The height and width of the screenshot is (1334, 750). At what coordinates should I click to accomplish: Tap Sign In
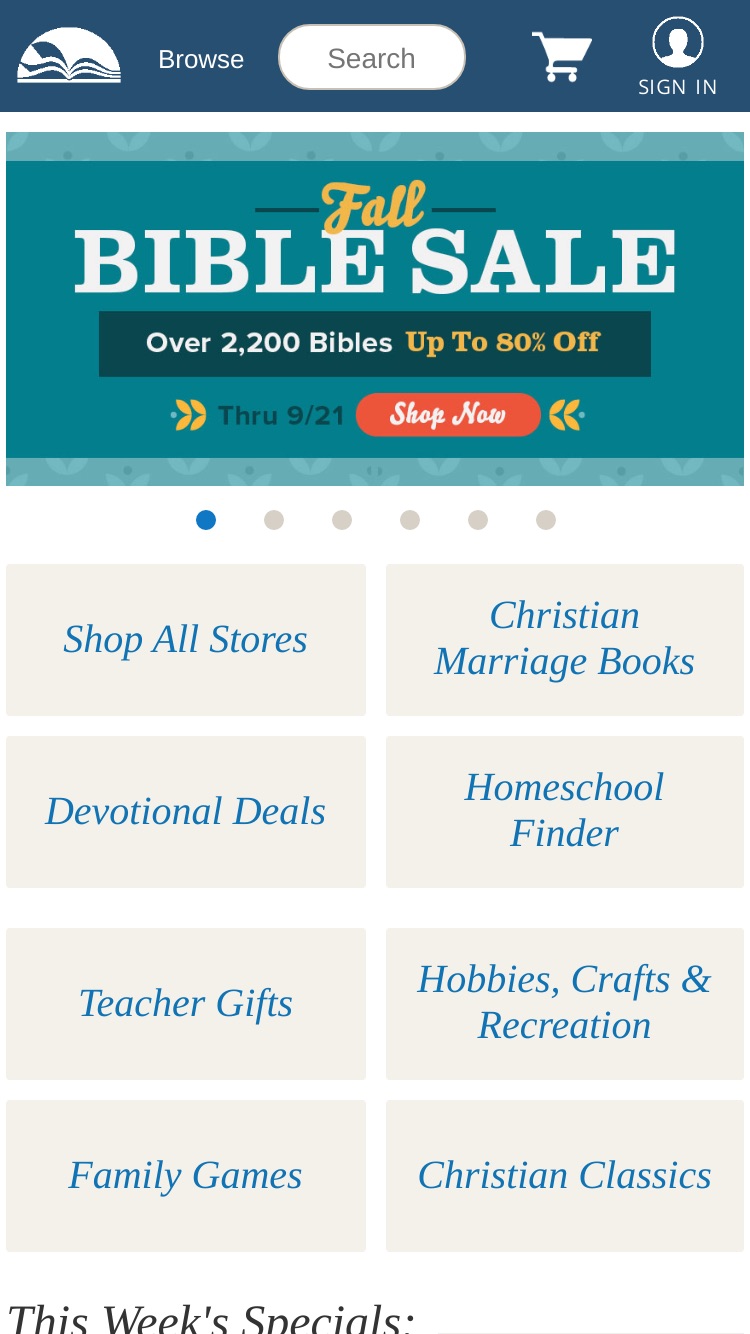pos(678,57)
